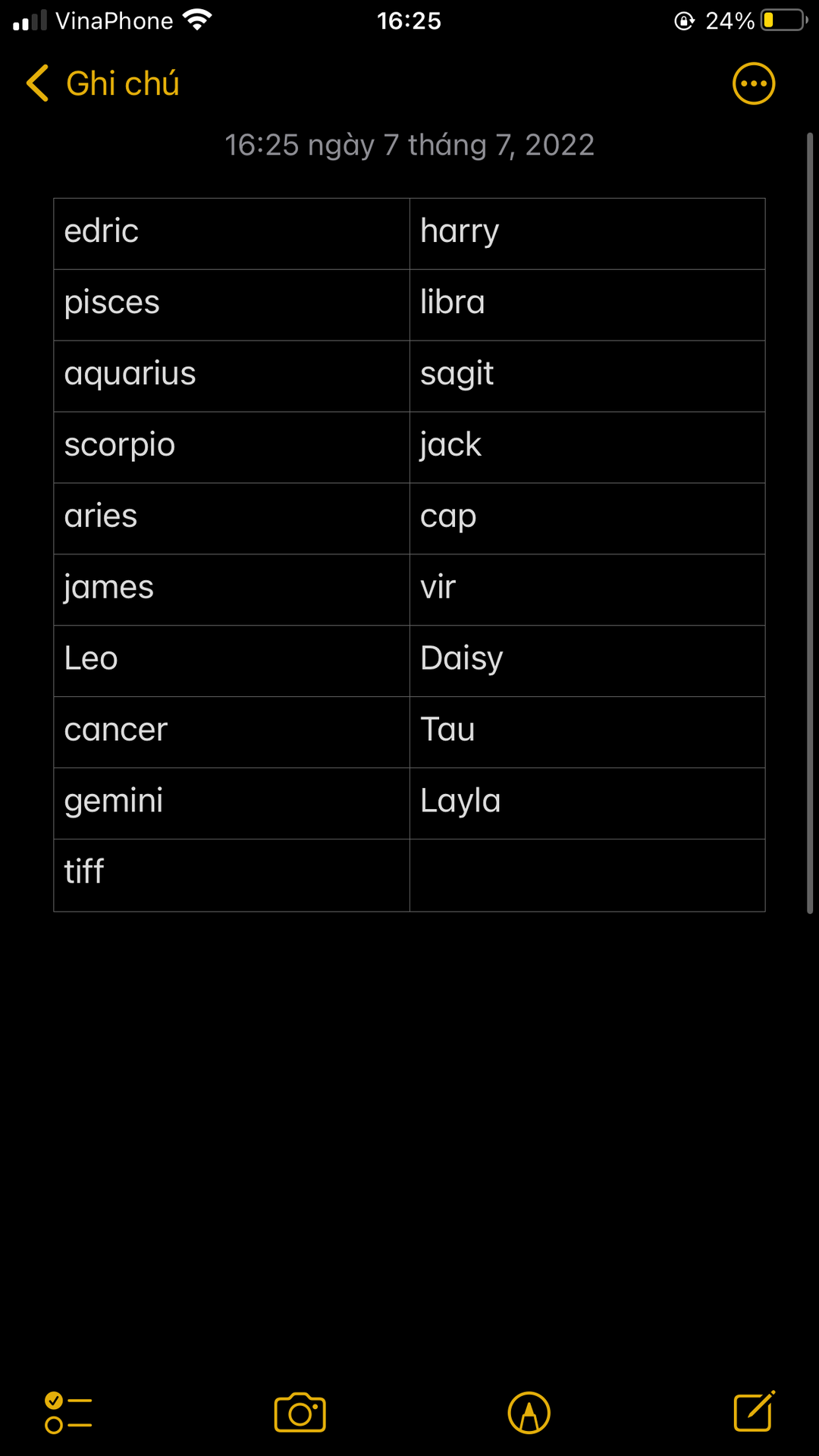Open the camera attachment options
This screenshot has width=819, height=1456.
[x=300, y=1413]
